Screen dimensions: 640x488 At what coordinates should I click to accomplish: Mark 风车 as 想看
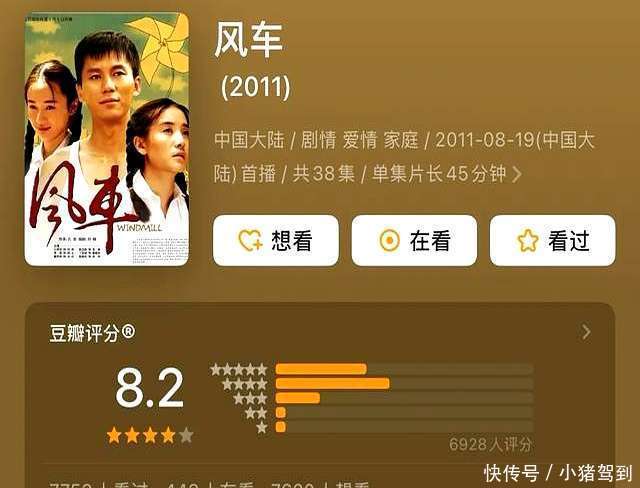tap(276, 240)
